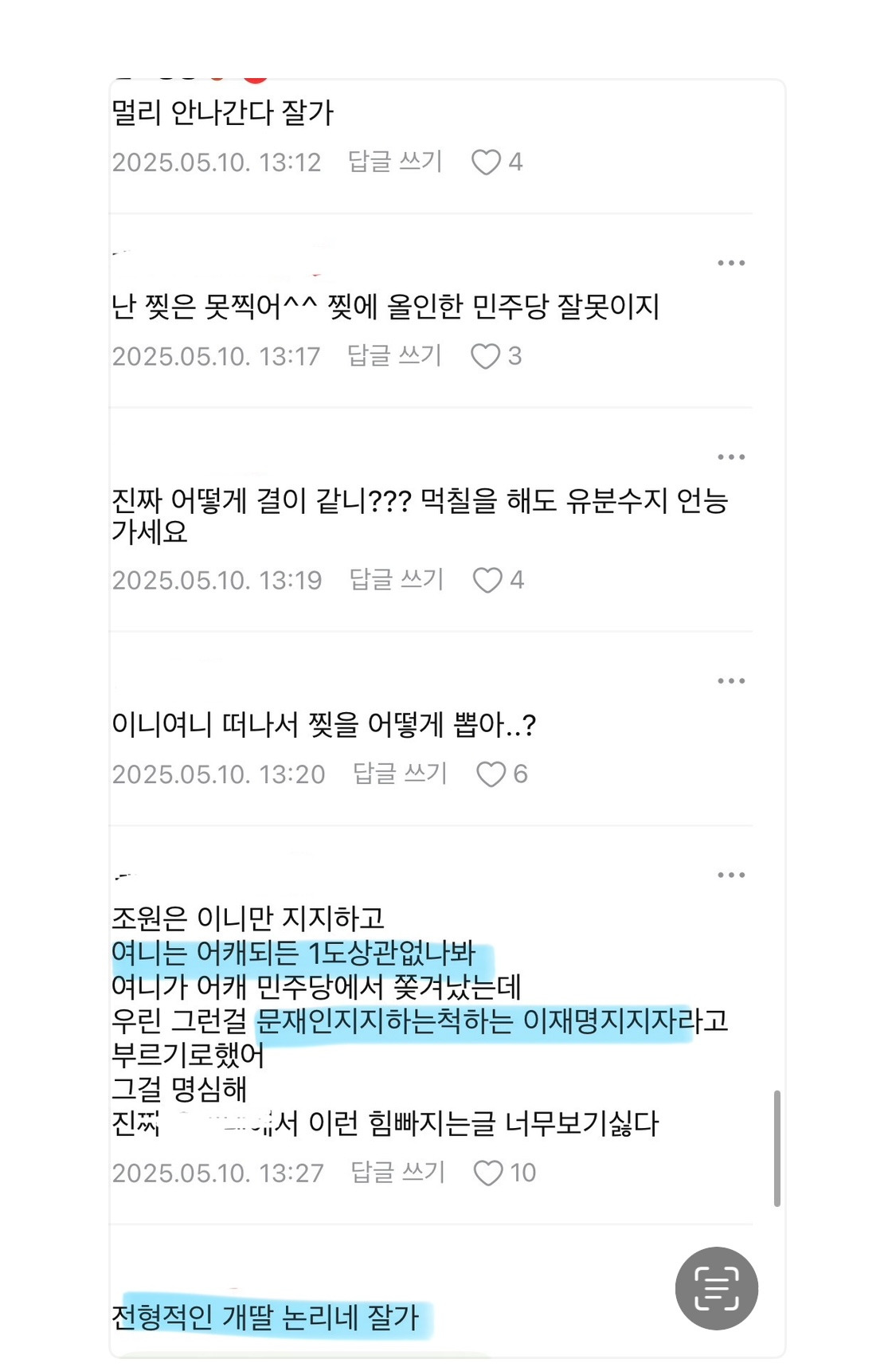This screenshot has height=1371, width=896.
Task: Reply to the comment posted at 13:12
Action: pyautogui.click(x=395, y=162)
